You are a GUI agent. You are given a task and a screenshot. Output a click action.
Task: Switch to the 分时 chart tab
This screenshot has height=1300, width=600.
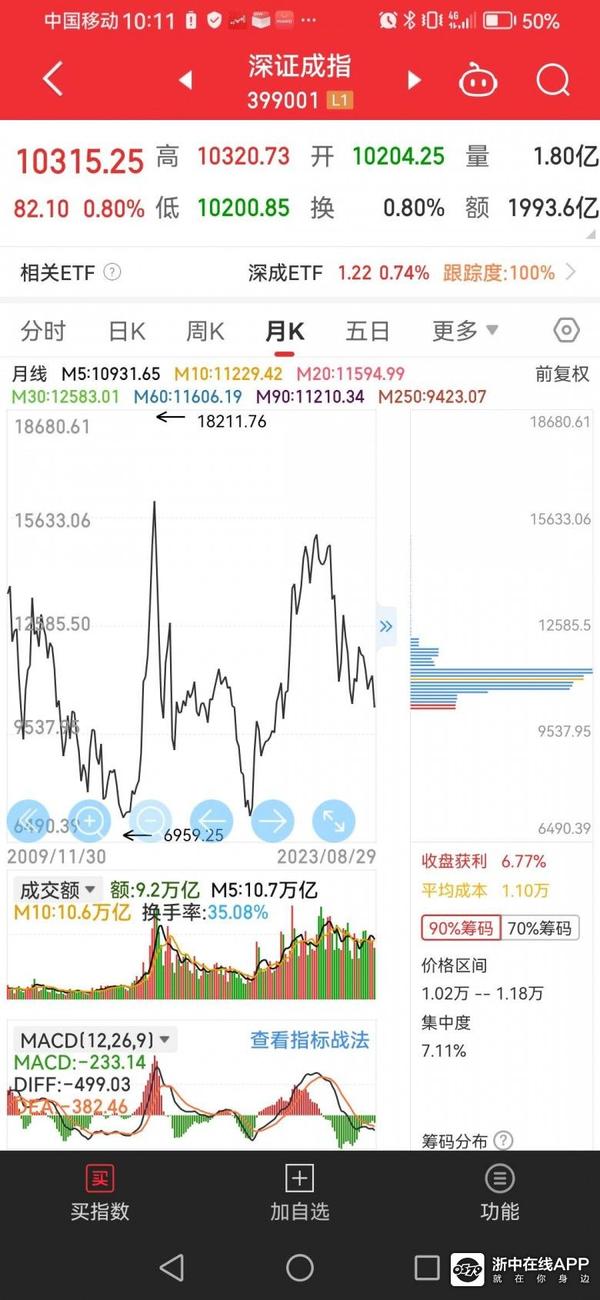[43, 331]
